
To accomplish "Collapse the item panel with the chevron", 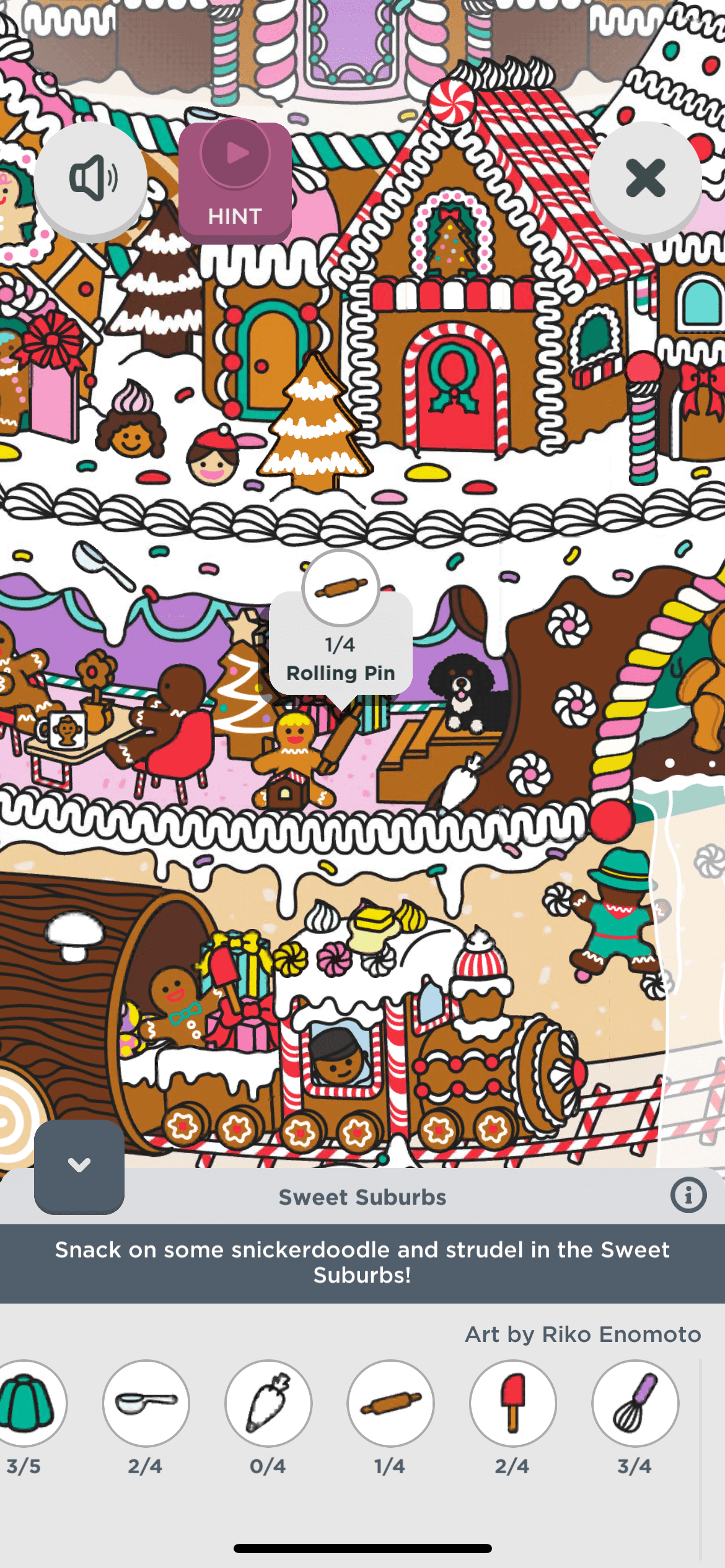I will tap(79, 1165).
